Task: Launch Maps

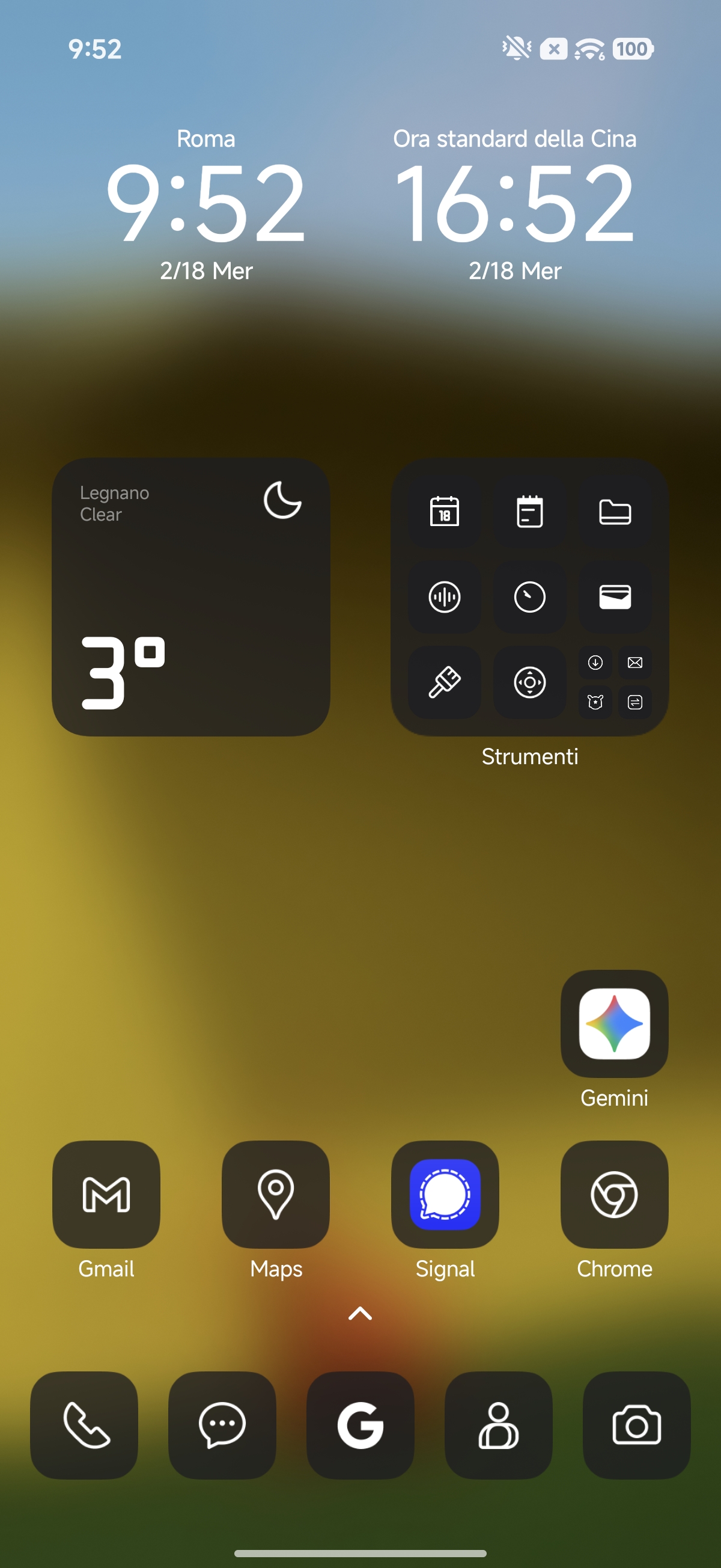Action: [x=276, y=1193]
